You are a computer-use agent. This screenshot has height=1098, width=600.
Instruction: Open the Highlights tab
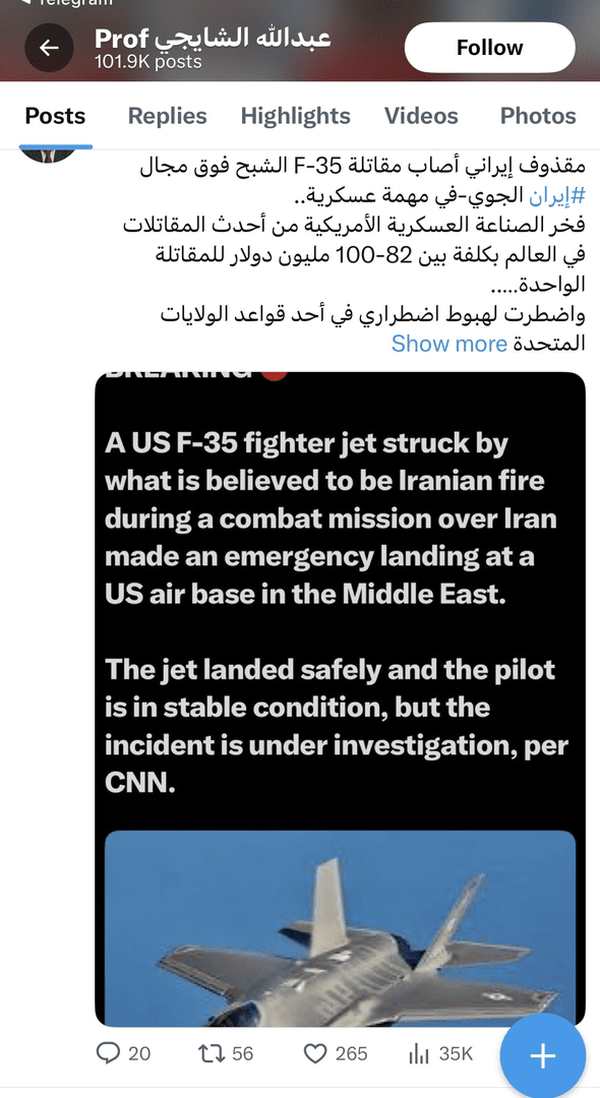(x=295, y=116)
